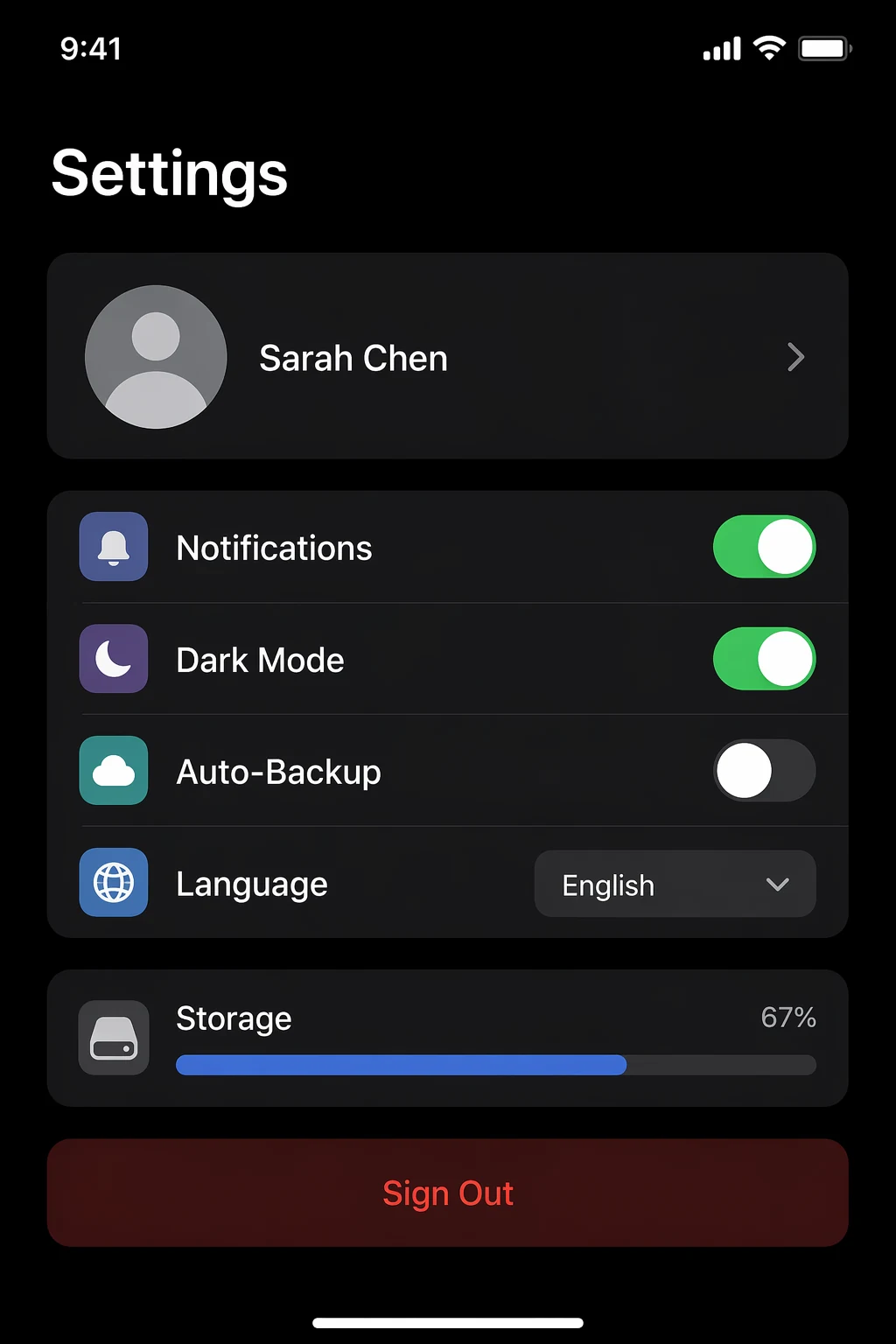Open the English language dropdown
The width and height of the screenshot is (896, 1344).
coord(674,884)
